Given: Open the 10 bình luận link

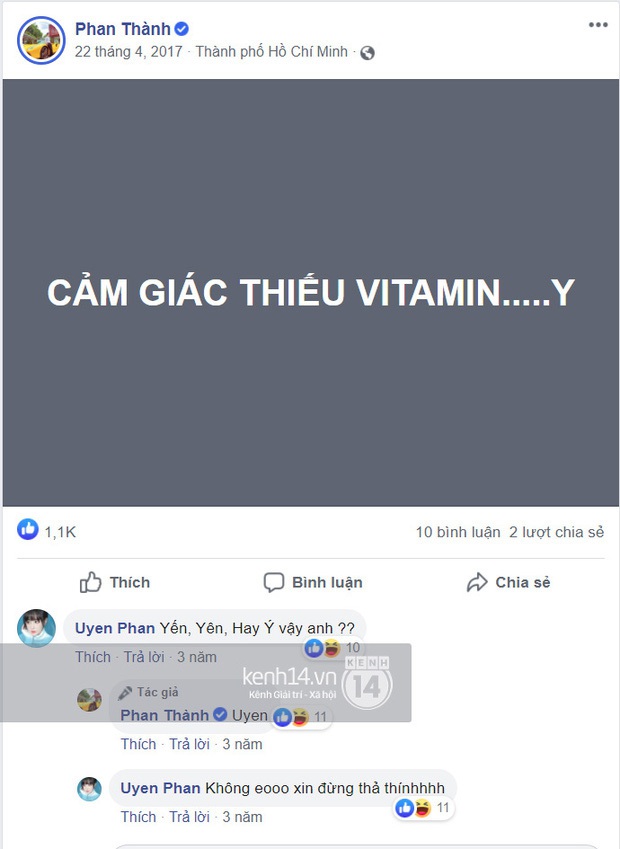Looking at the screenshot, I should click(x=457, y=532).
